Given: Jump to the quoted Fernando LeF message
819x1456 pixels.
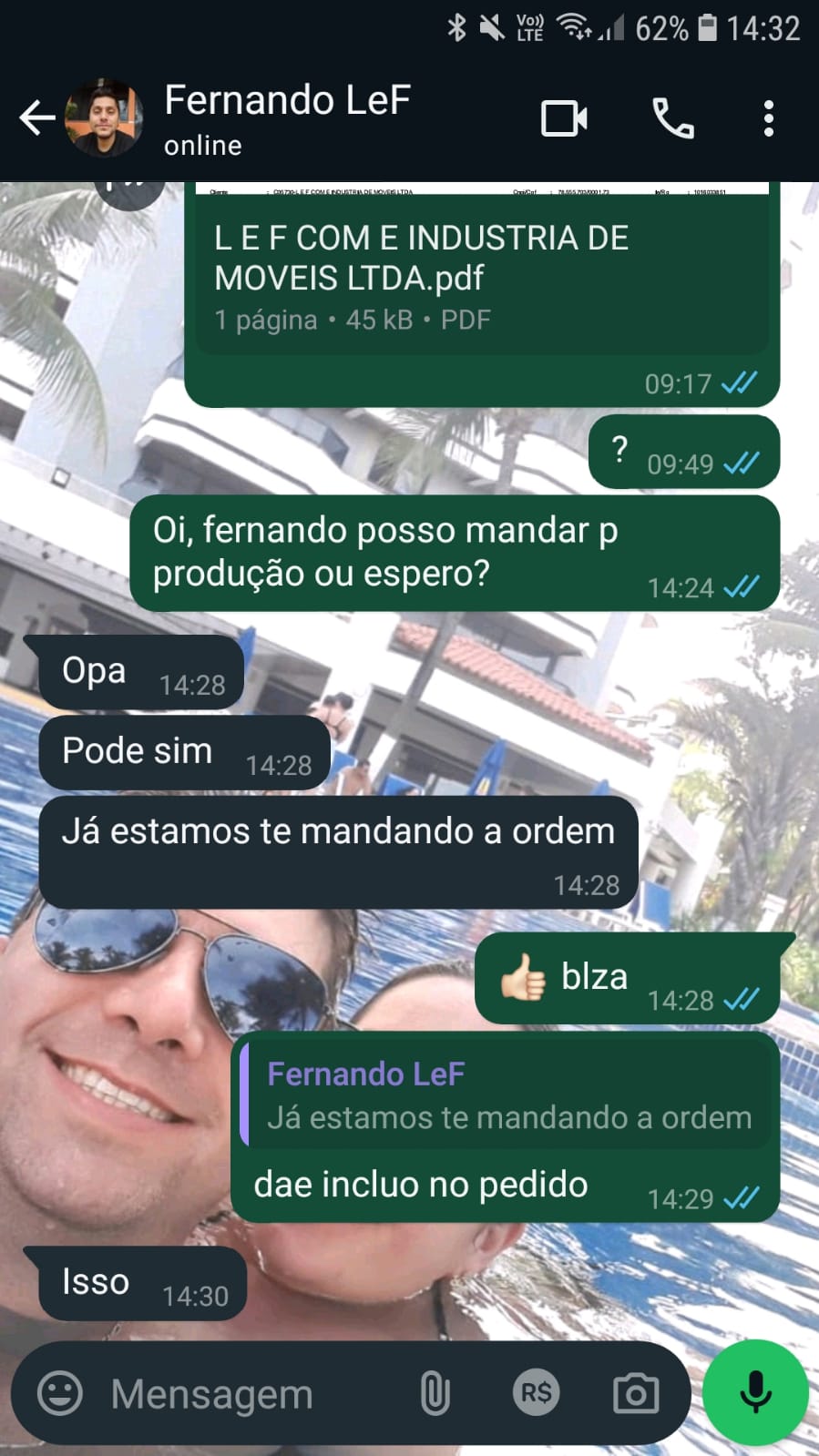Looking at the screenshot, I should 507,1095.
